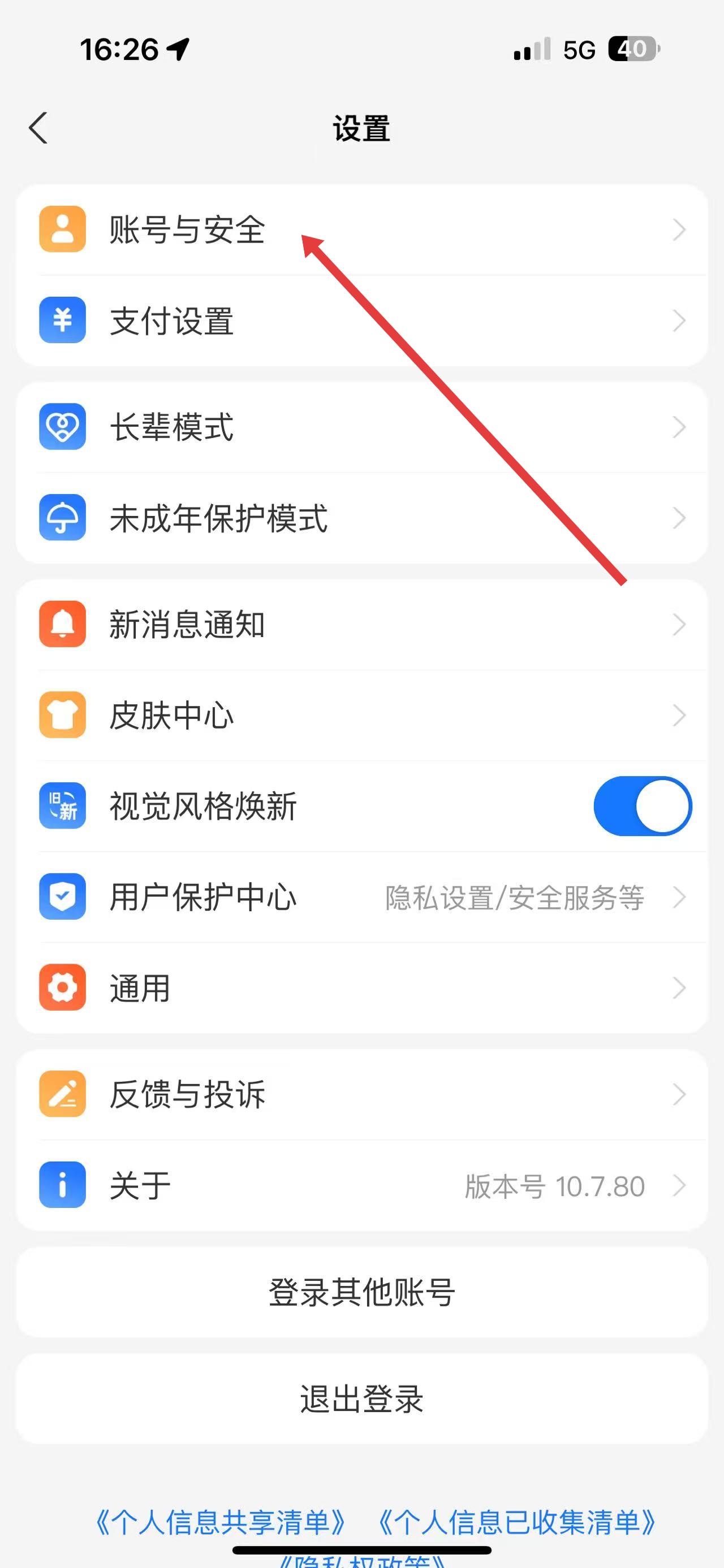Open 未成年保护模式
724x1568 pixels.
tap(361, 518)
